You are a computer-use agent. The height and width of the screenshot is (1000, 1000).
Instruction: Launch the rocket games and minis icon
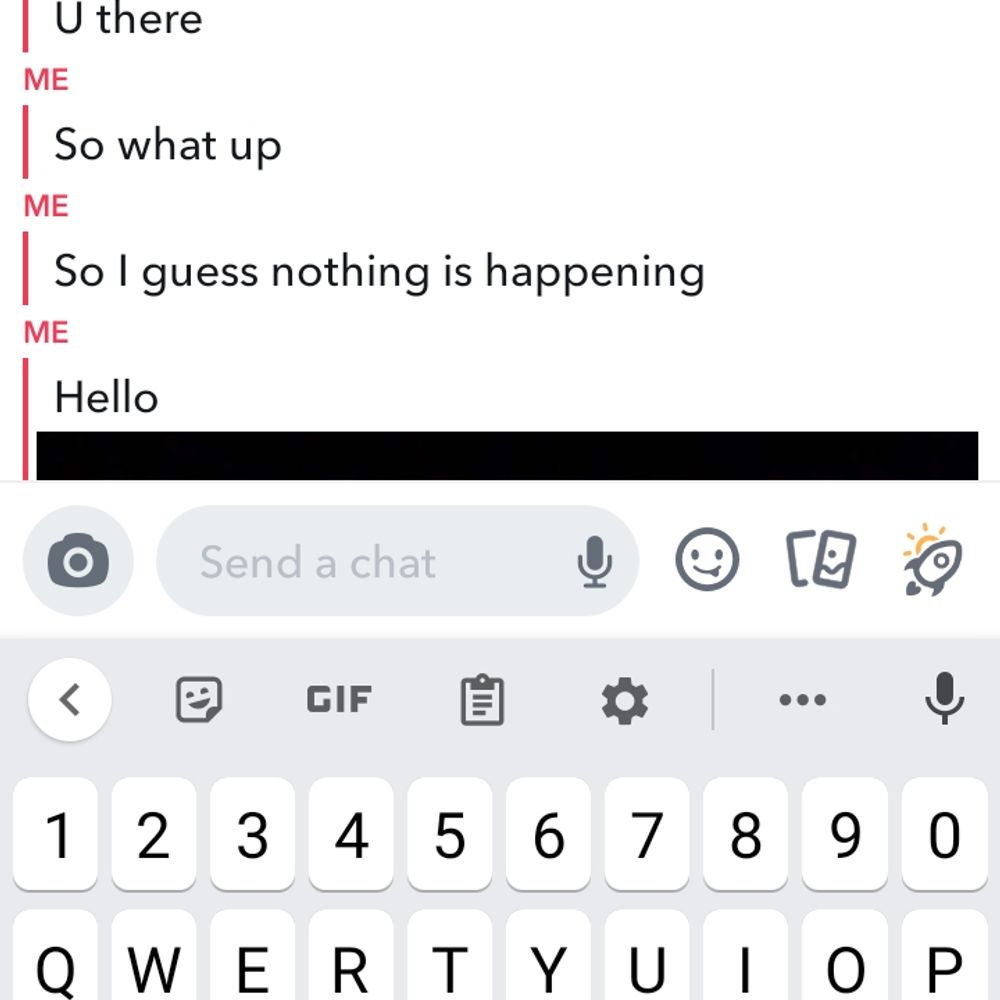pyautogui.click(x=931, y=559)
